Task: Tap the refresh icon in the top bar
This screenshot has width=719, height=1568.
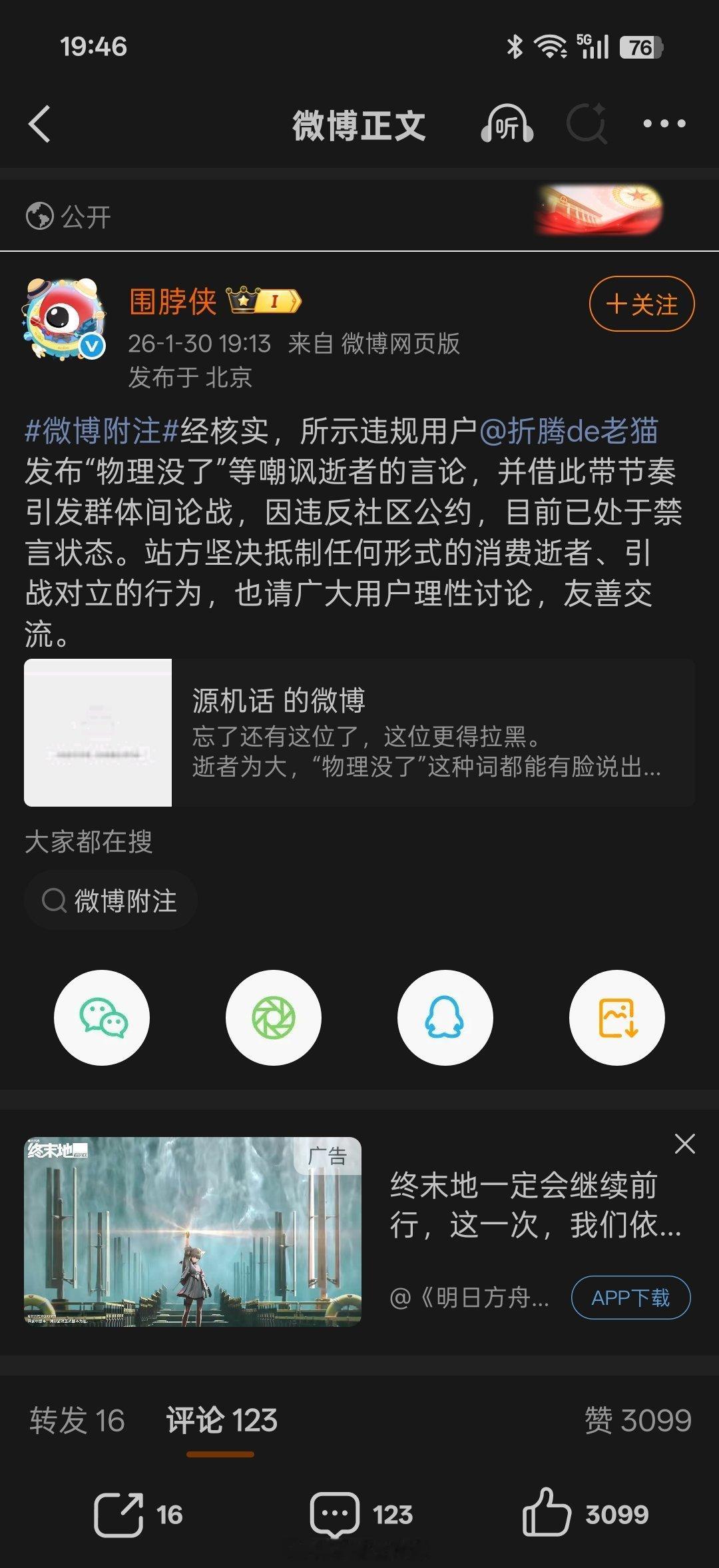Action: pos(586,124)
